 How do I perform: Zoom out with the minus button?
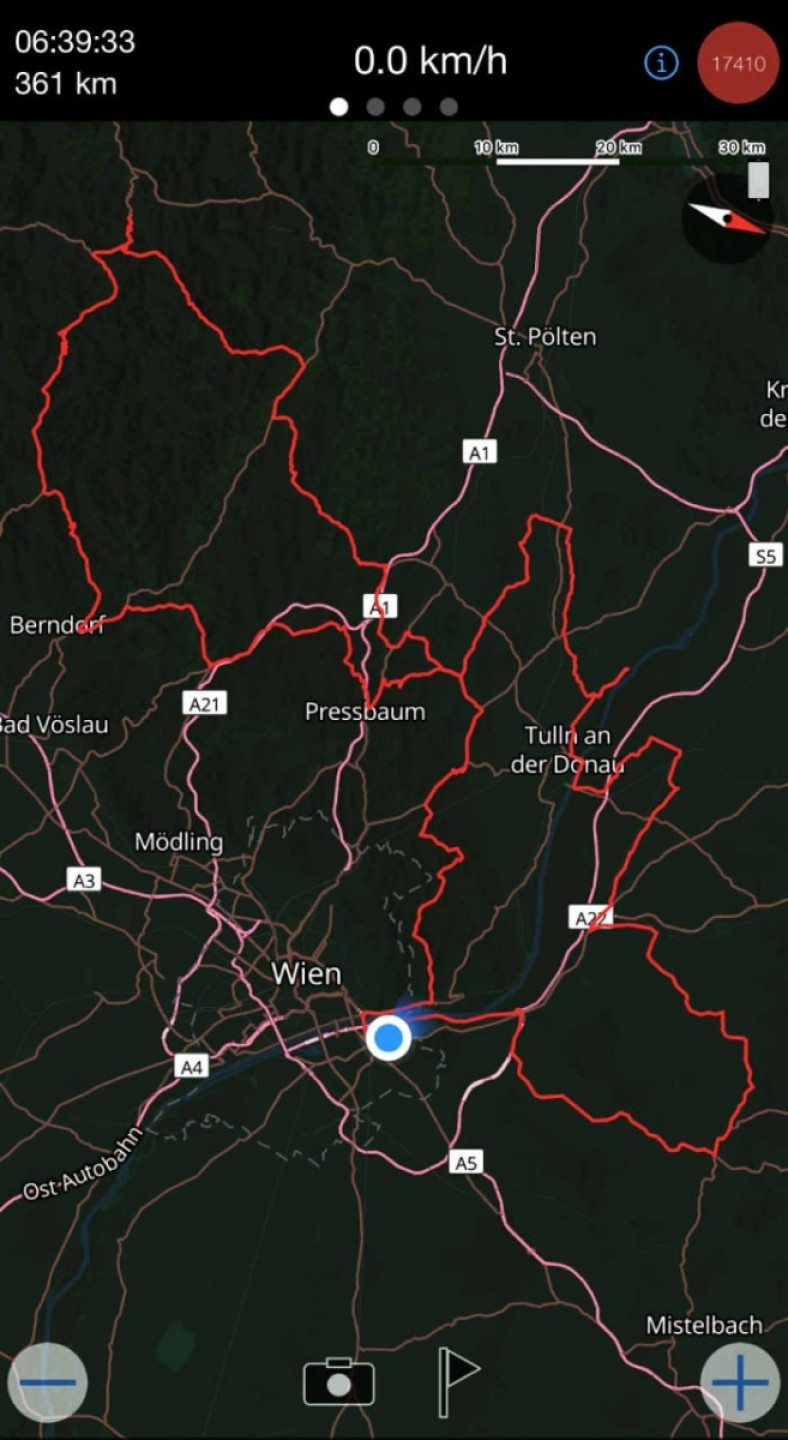(47, 1383)
